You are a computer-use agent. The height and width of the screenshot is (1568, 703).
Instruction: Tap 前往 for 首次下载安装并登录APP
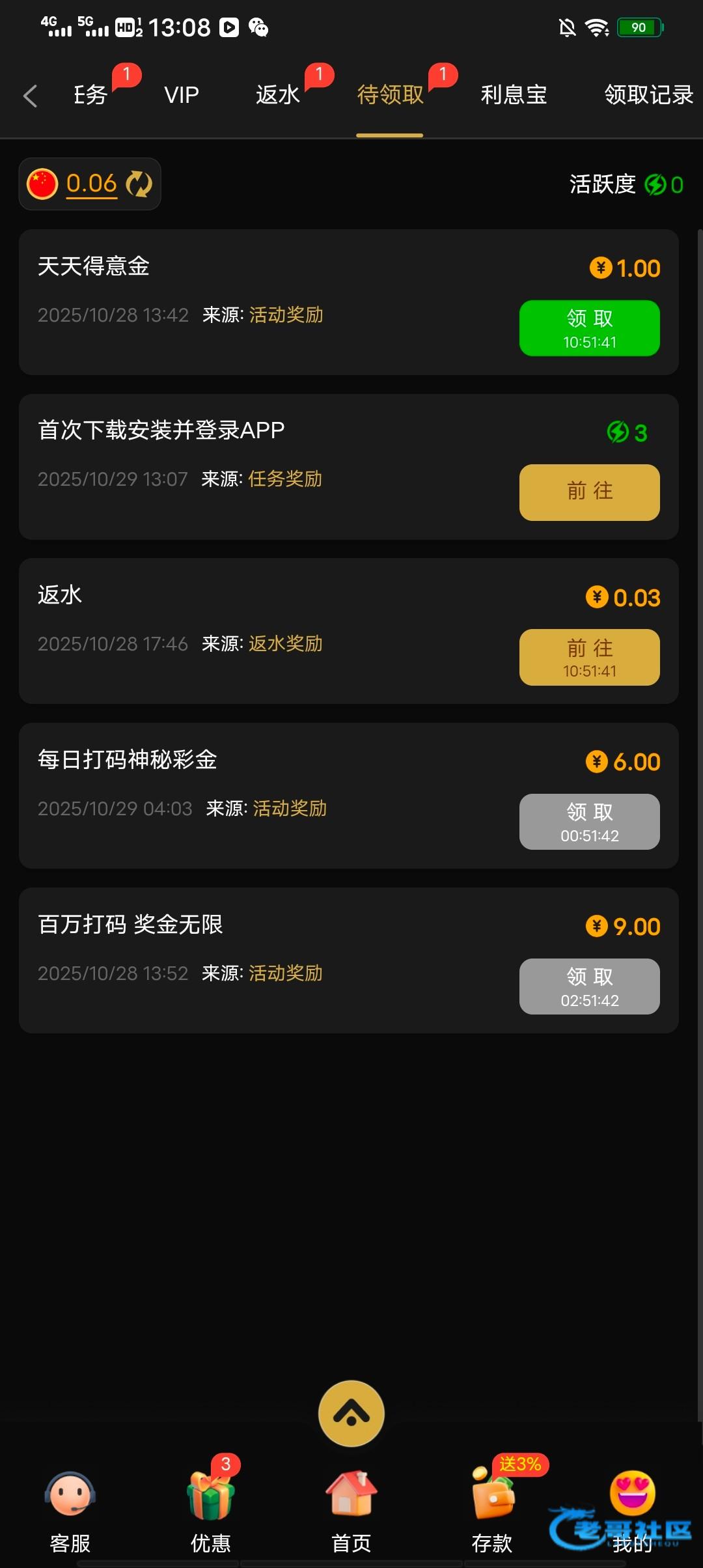coord(589,492)
